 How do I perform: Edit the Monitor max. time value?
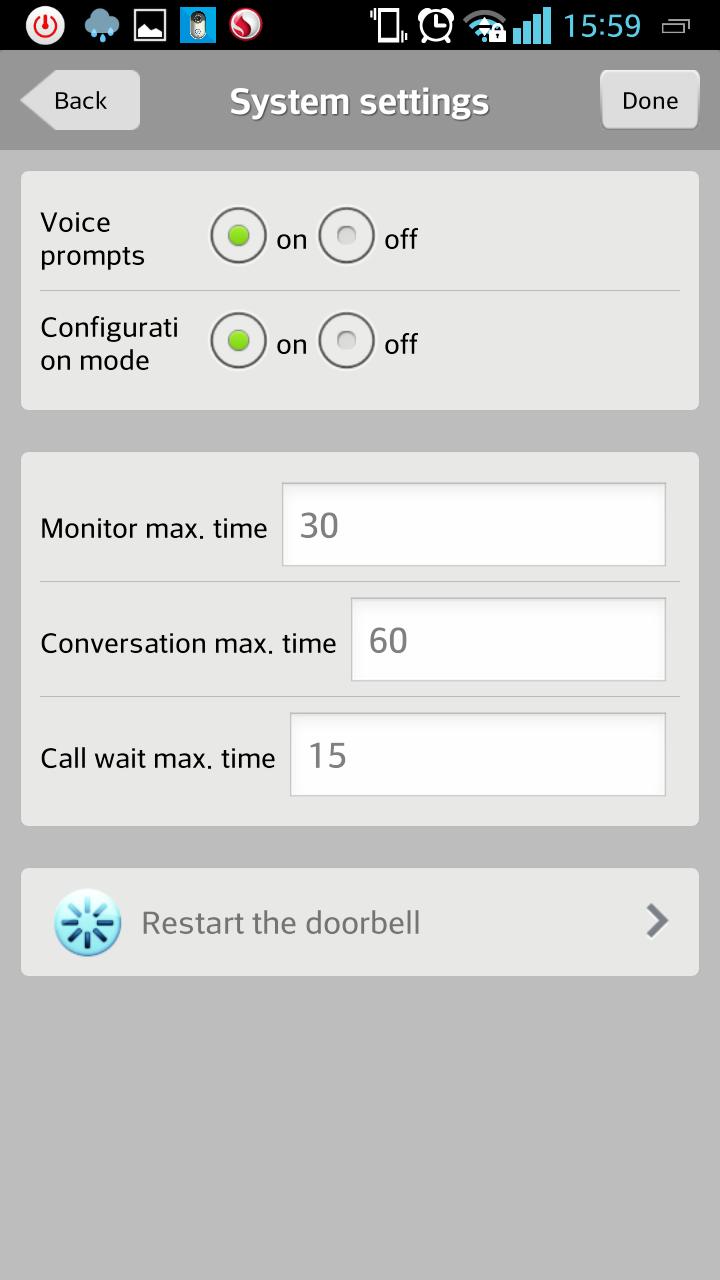472,523
